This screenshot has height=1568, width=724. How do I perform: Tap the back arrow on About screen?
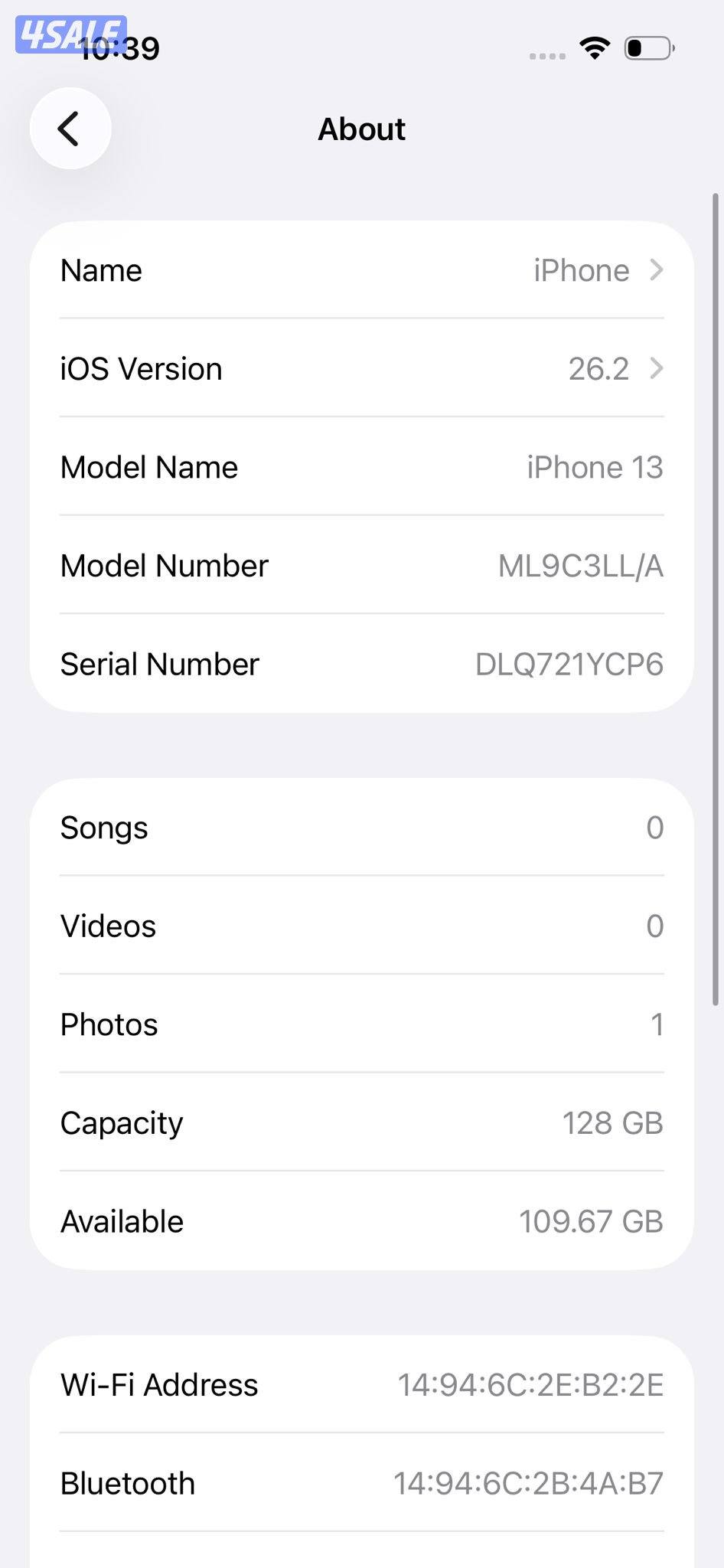point(70,129)
